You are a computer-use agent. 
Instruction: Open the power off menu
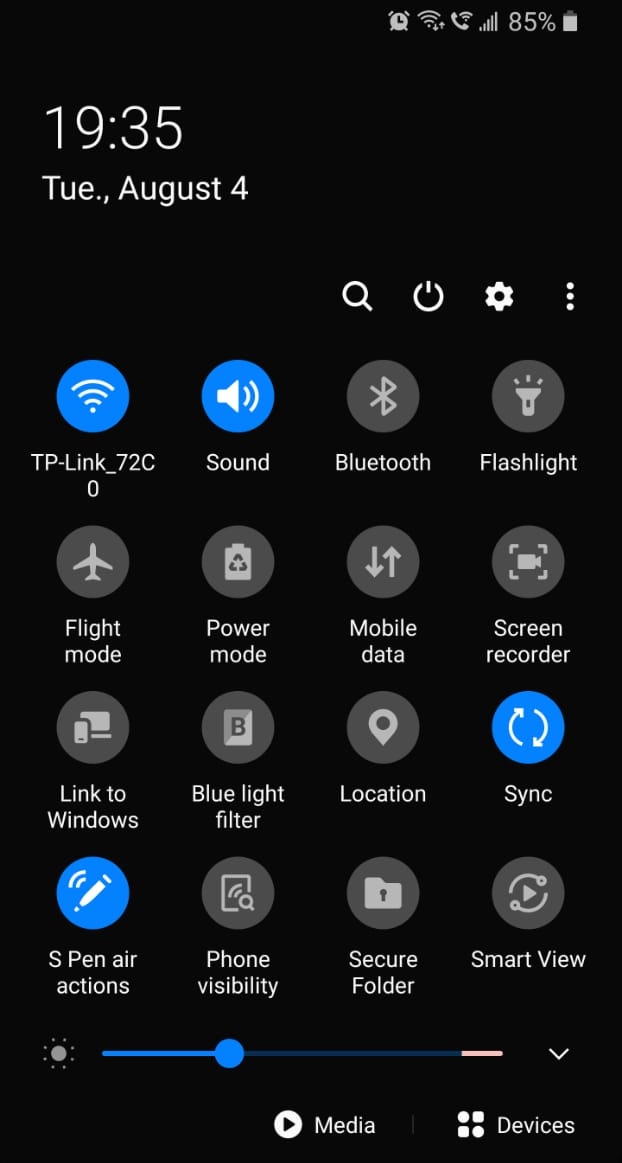pos(428,296)
